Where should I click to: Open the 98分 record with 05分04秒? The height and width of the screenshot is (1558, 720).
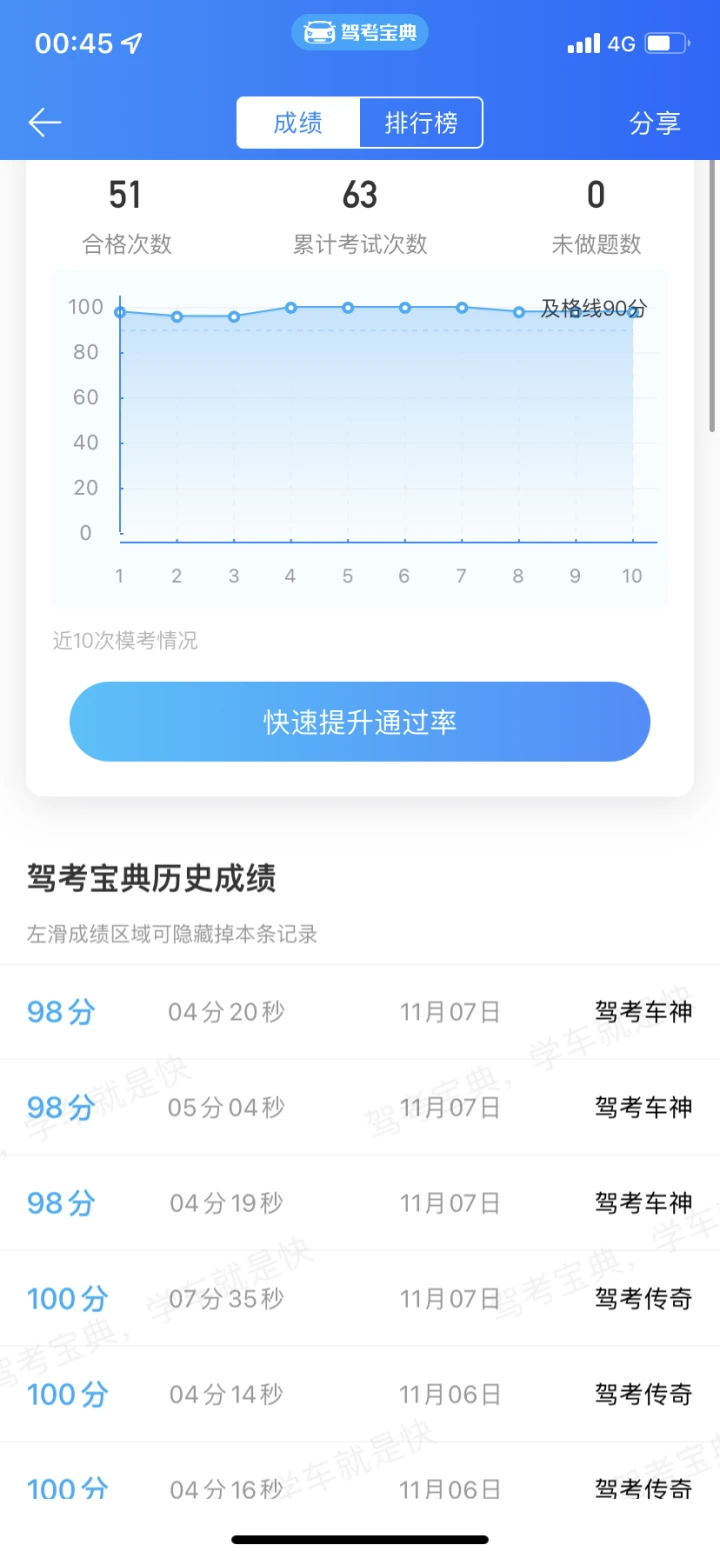click(x=360, y=1107)
